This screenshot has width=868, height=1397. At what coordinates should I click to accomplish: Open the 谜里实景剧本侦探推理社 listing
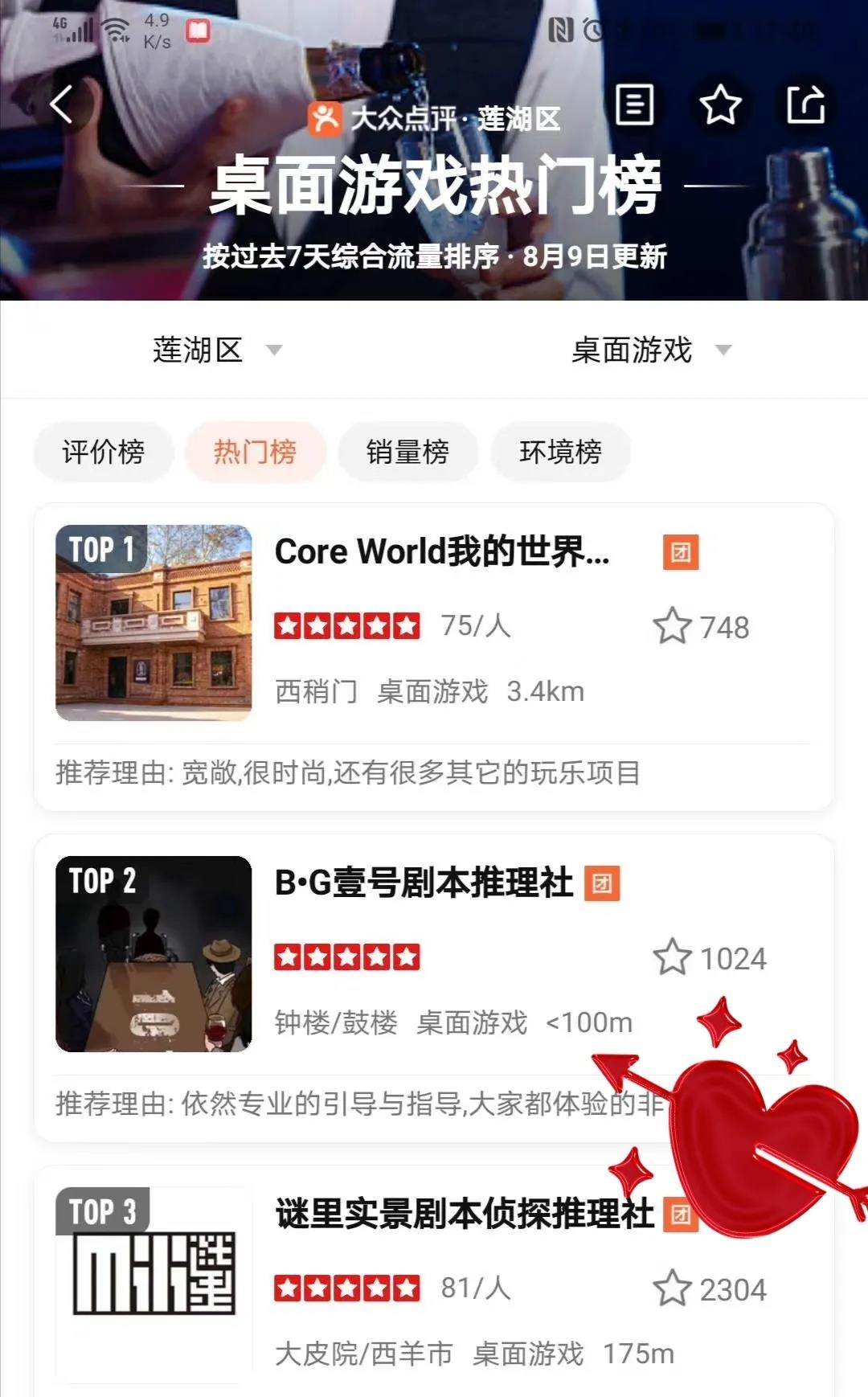pyautogui.click(x=465, y=1214)
